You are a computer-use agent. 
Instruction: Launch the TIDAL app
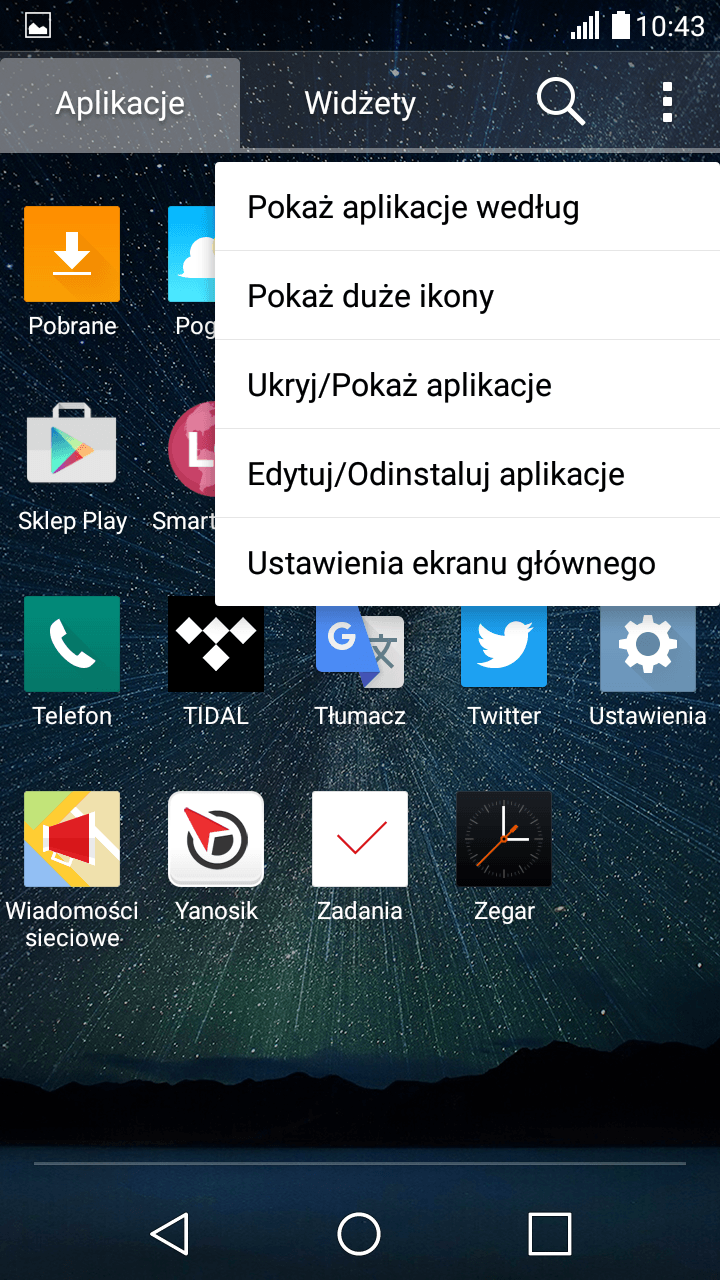tap(216, 661)
